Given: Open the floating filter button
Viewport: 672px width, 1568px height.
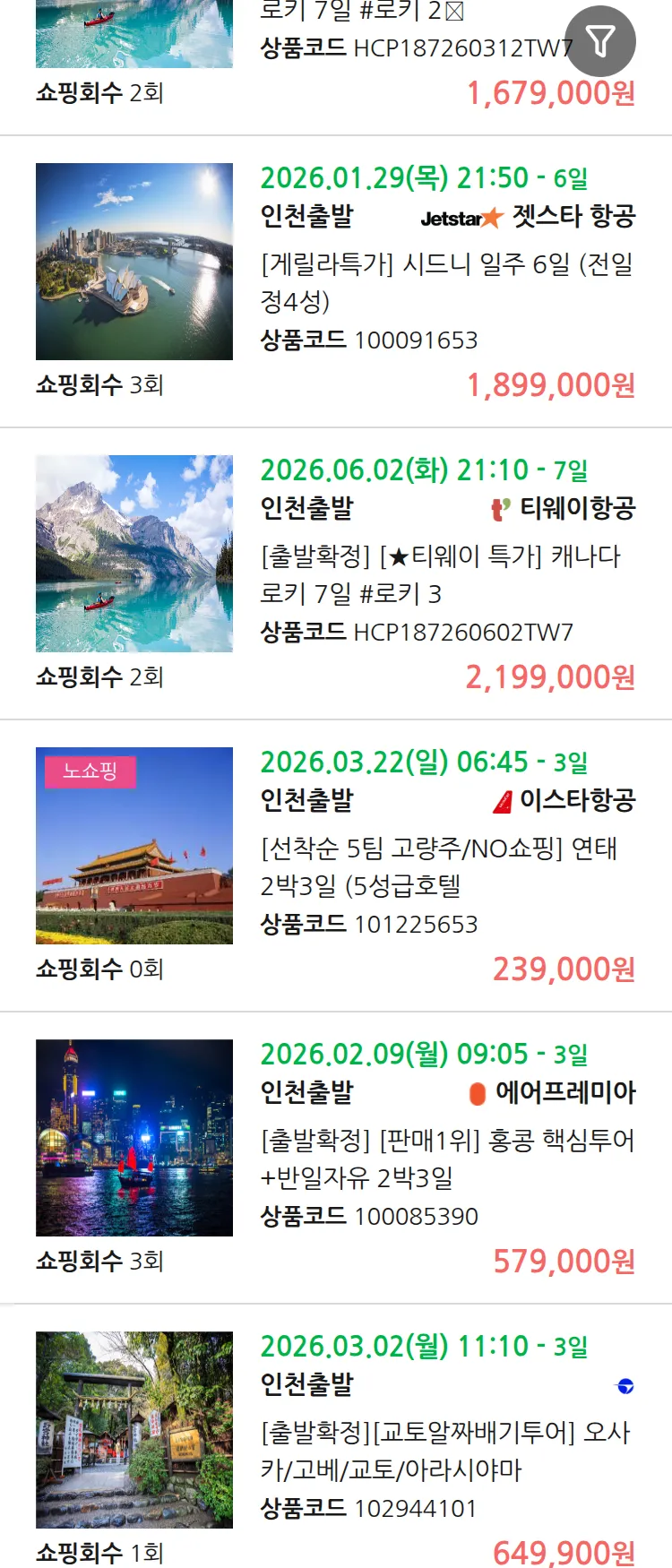Looking at the screenshot, I should (600, 41).
